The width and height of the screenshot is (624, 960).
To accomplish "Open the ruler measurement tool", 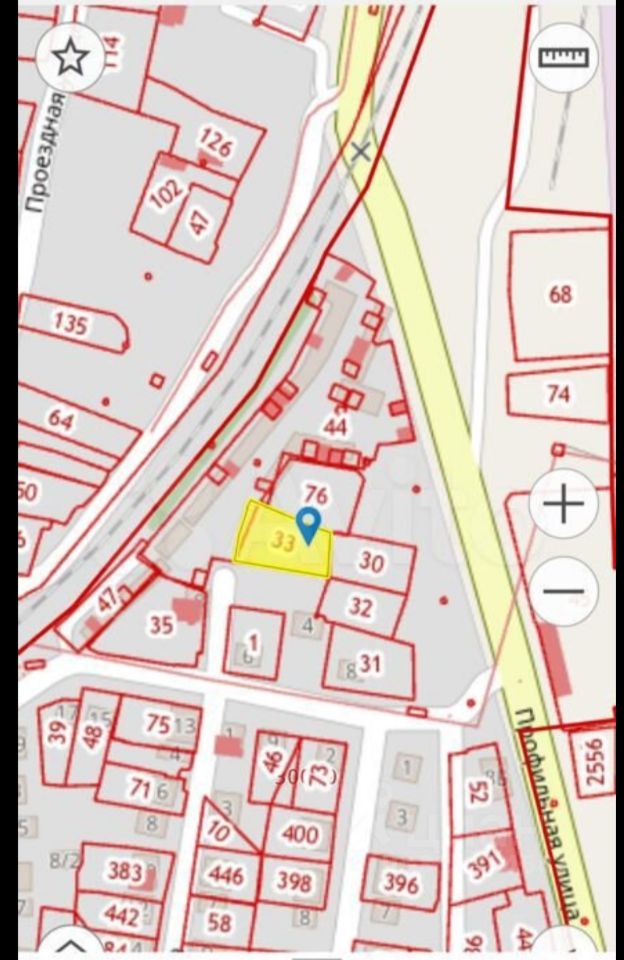I will [x=564, y=57].
